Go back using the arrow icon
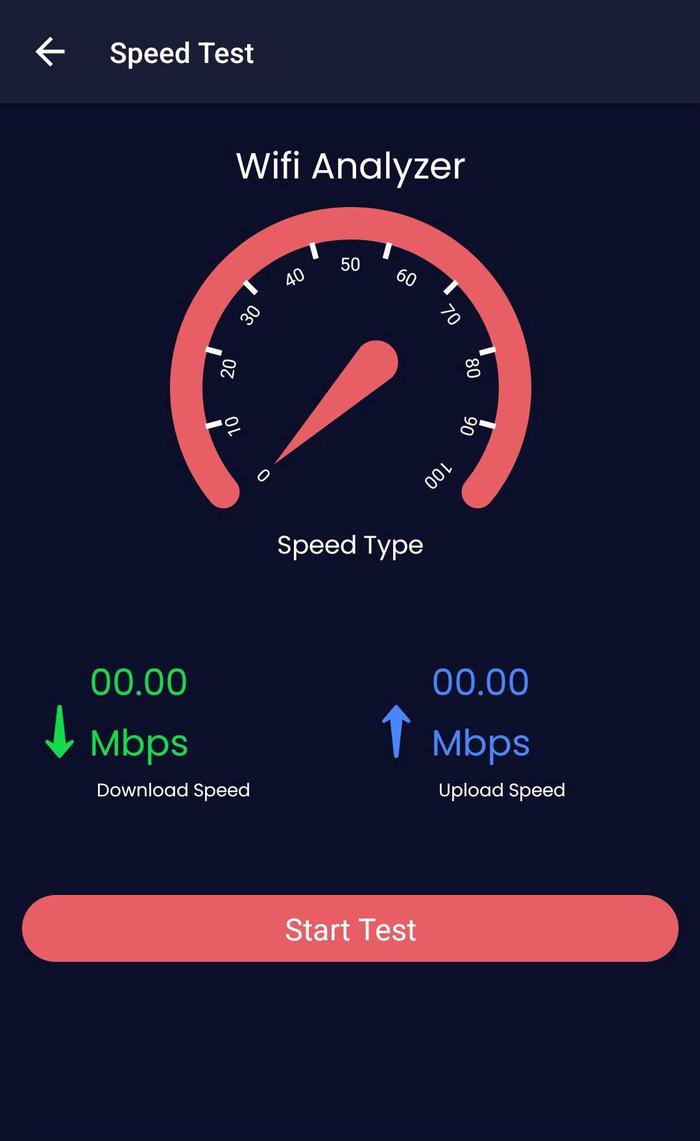Viewport: 700px width, 1141px height. tap(50, 52)
